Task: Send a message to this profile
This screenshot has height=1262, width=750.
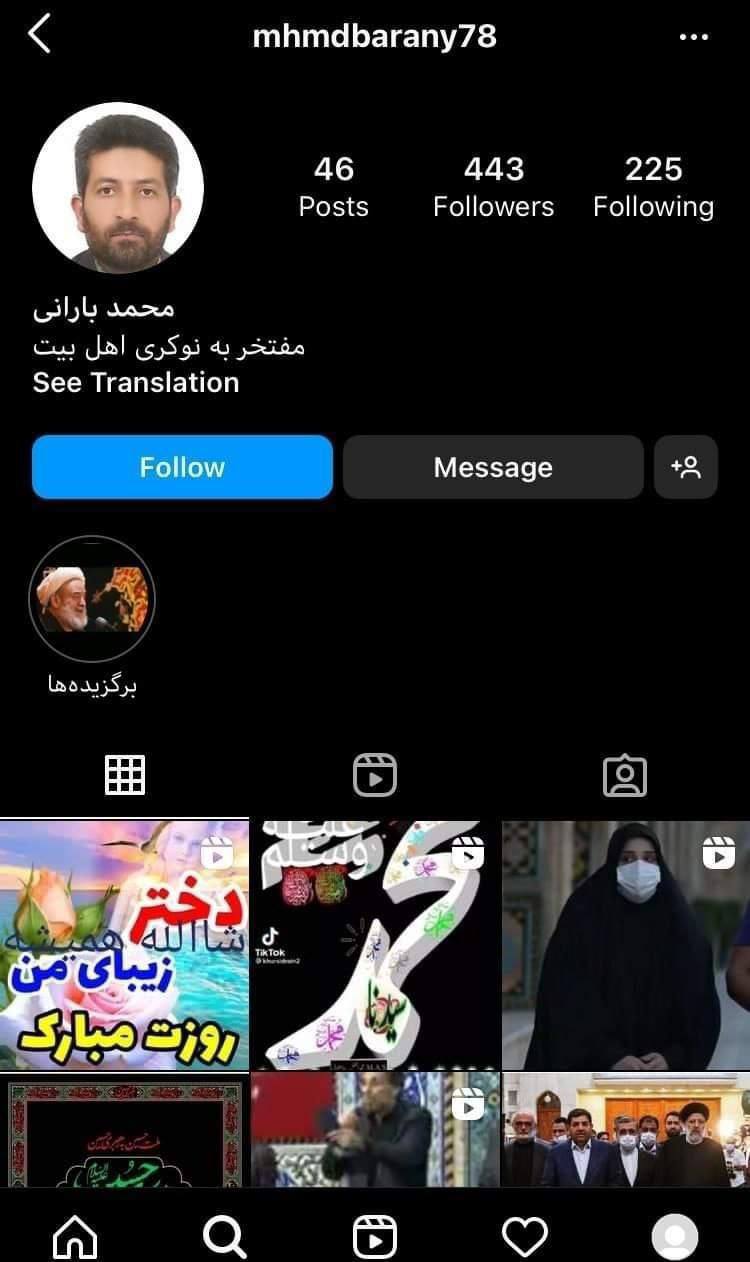Action: [493, 467]
